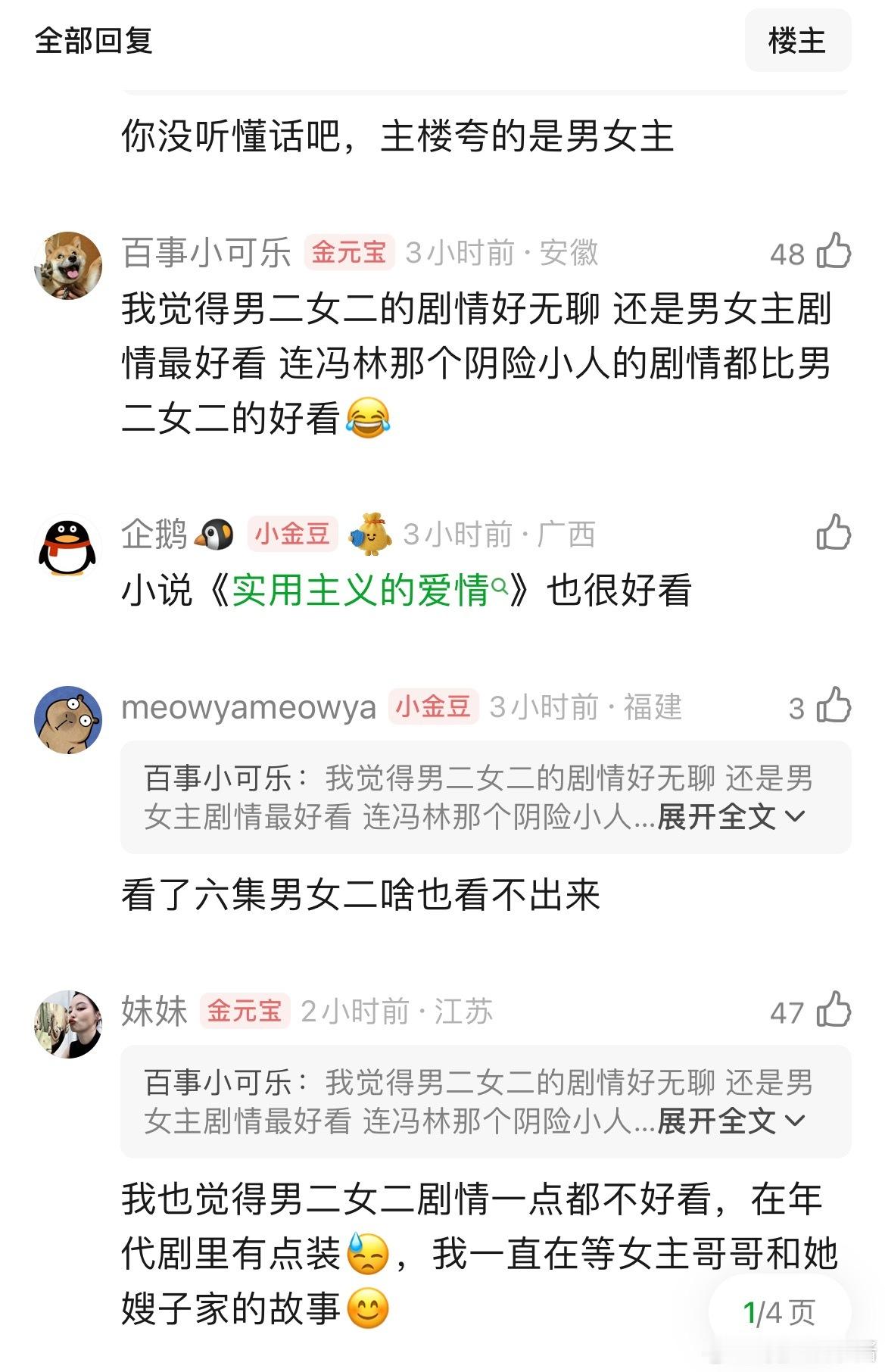Tap the money-bag badge next to 企鹅
The height and width of the screenshot is (1372, 885).
pyautogui.click(x=371, y=536)
